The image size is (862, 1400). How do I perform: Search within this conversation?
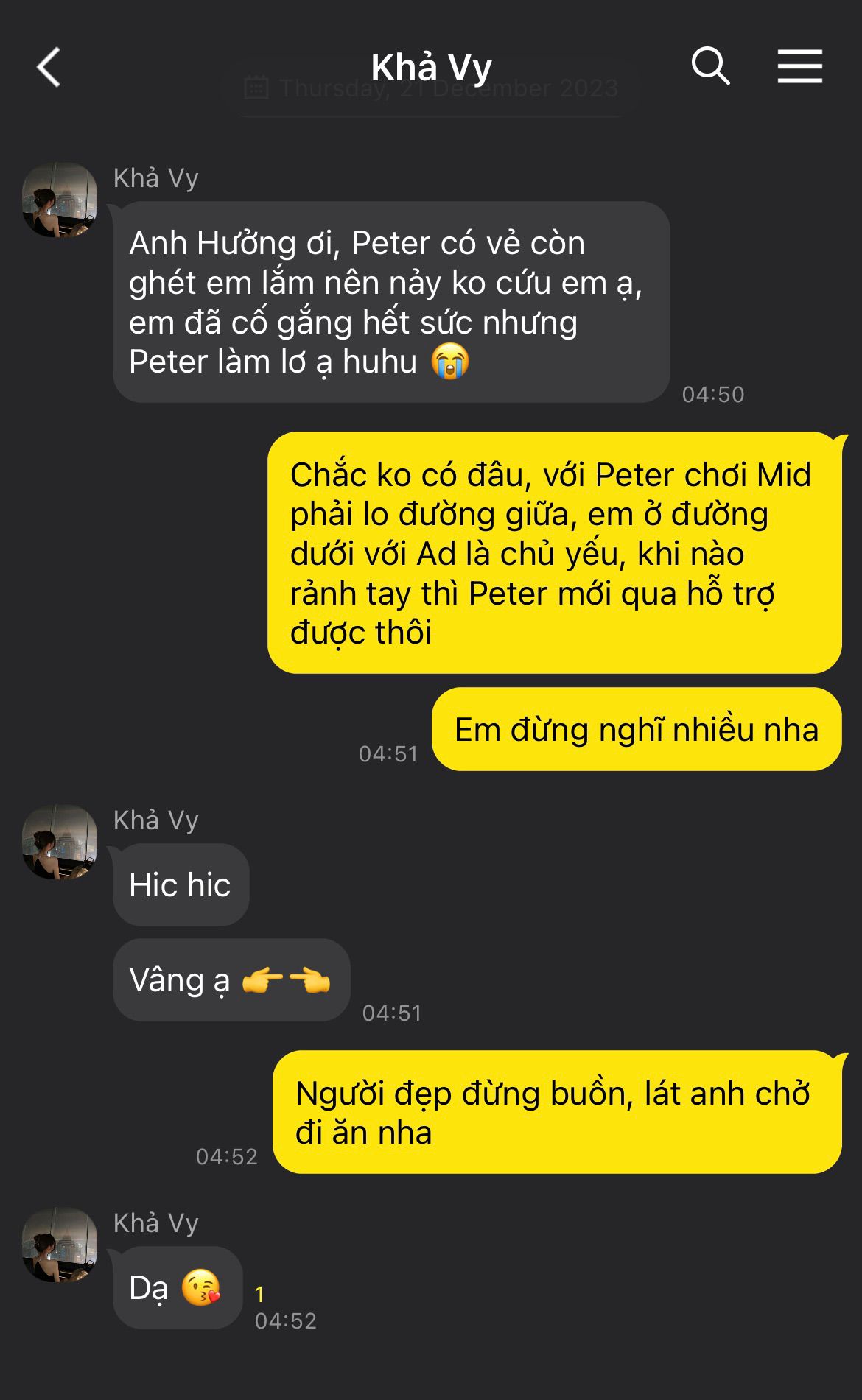[710, 66]
